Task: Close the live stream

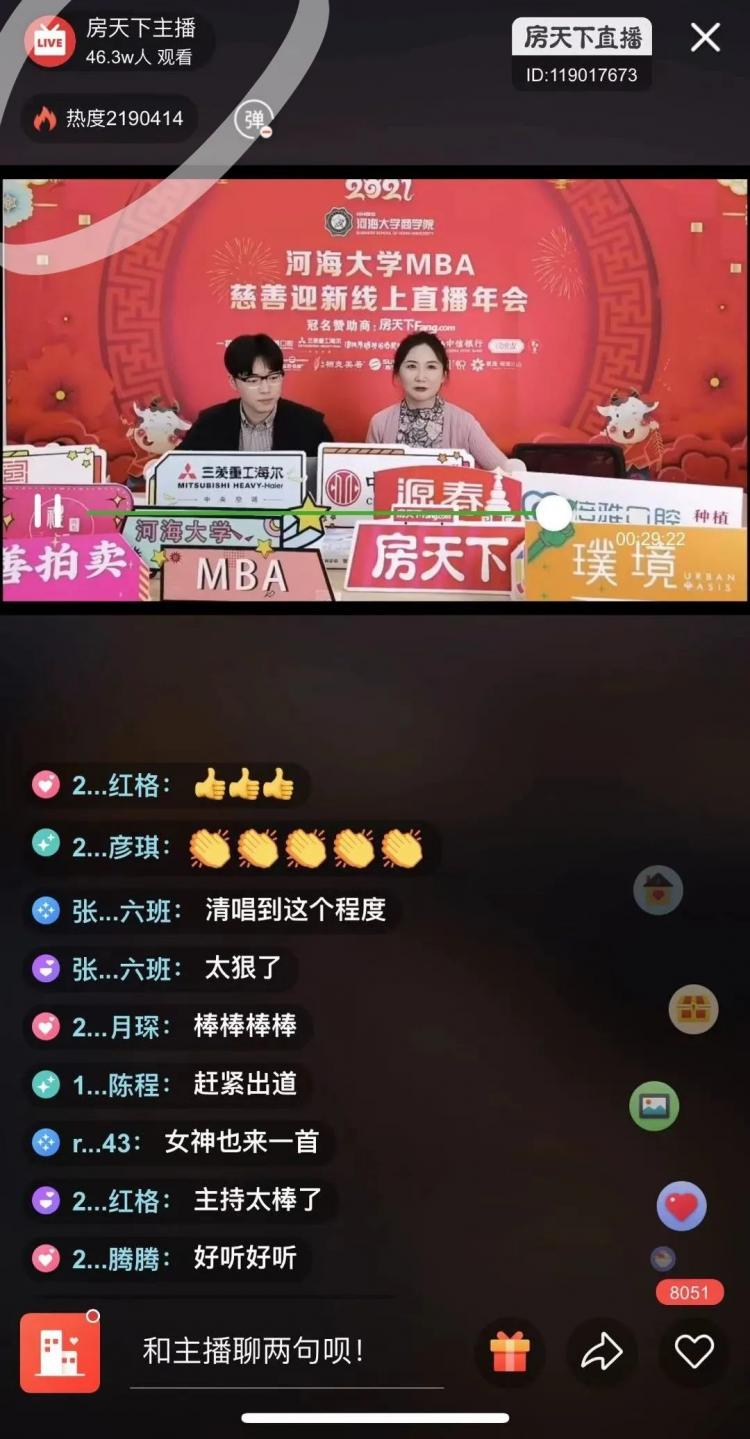Action: (705, 38)
